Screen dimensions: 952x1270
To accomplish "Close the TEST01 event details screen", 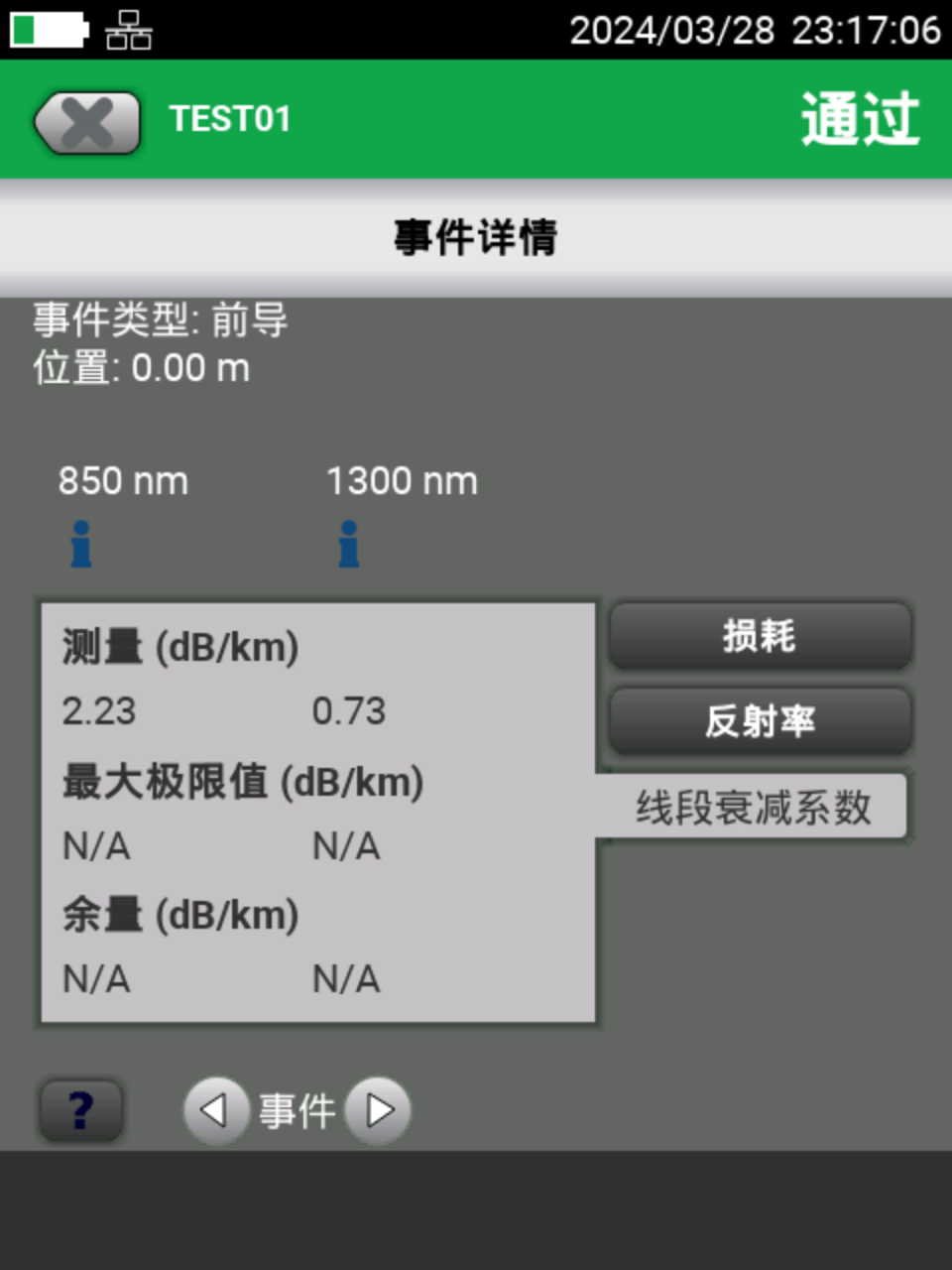I will pyautogui.click(x=87, y=123).
